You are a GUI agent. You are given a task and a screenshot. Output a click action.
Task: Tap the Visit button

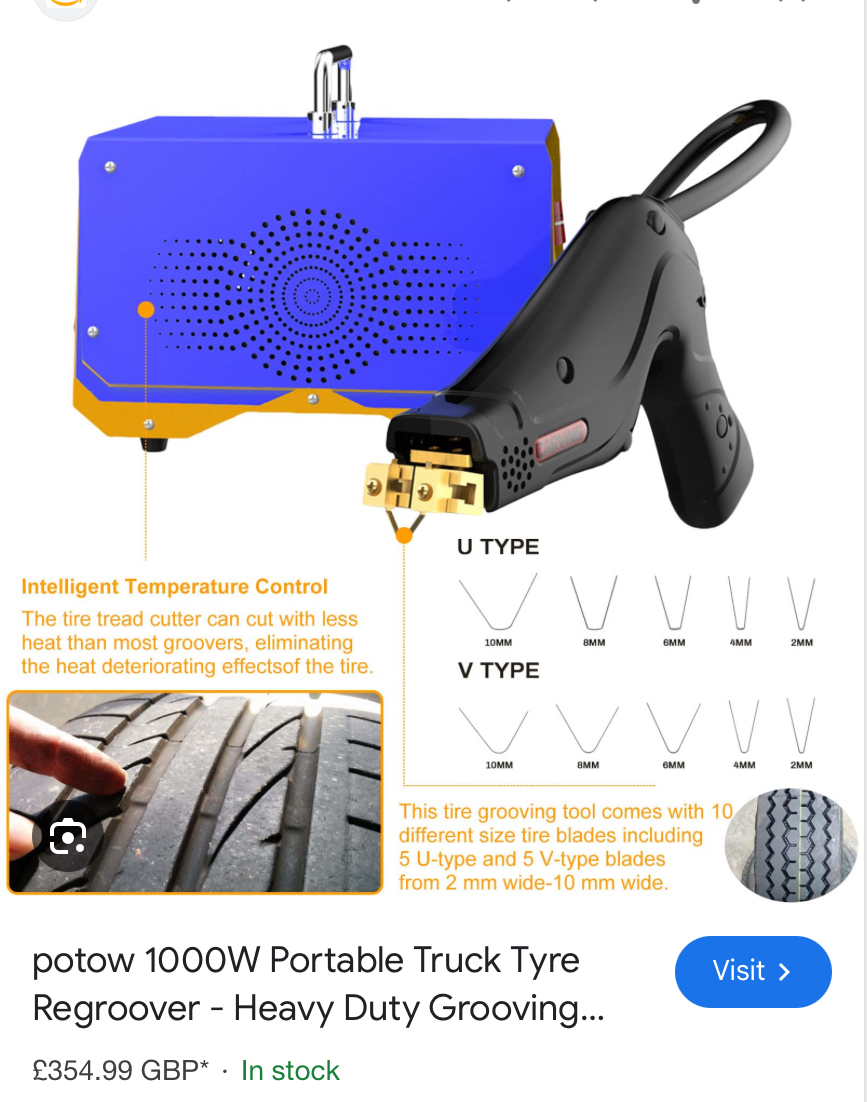752,971
